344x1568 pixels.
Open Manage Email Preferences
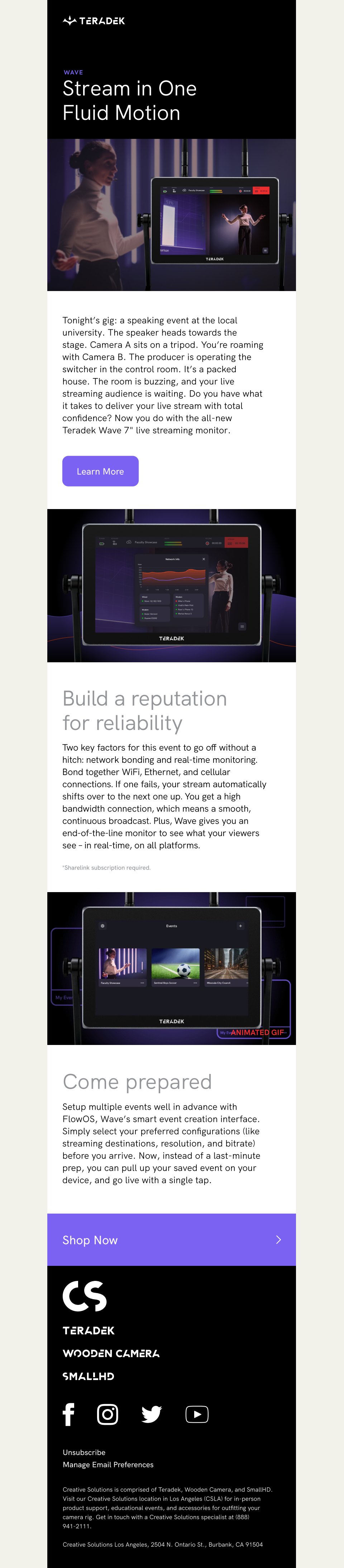108,1465
